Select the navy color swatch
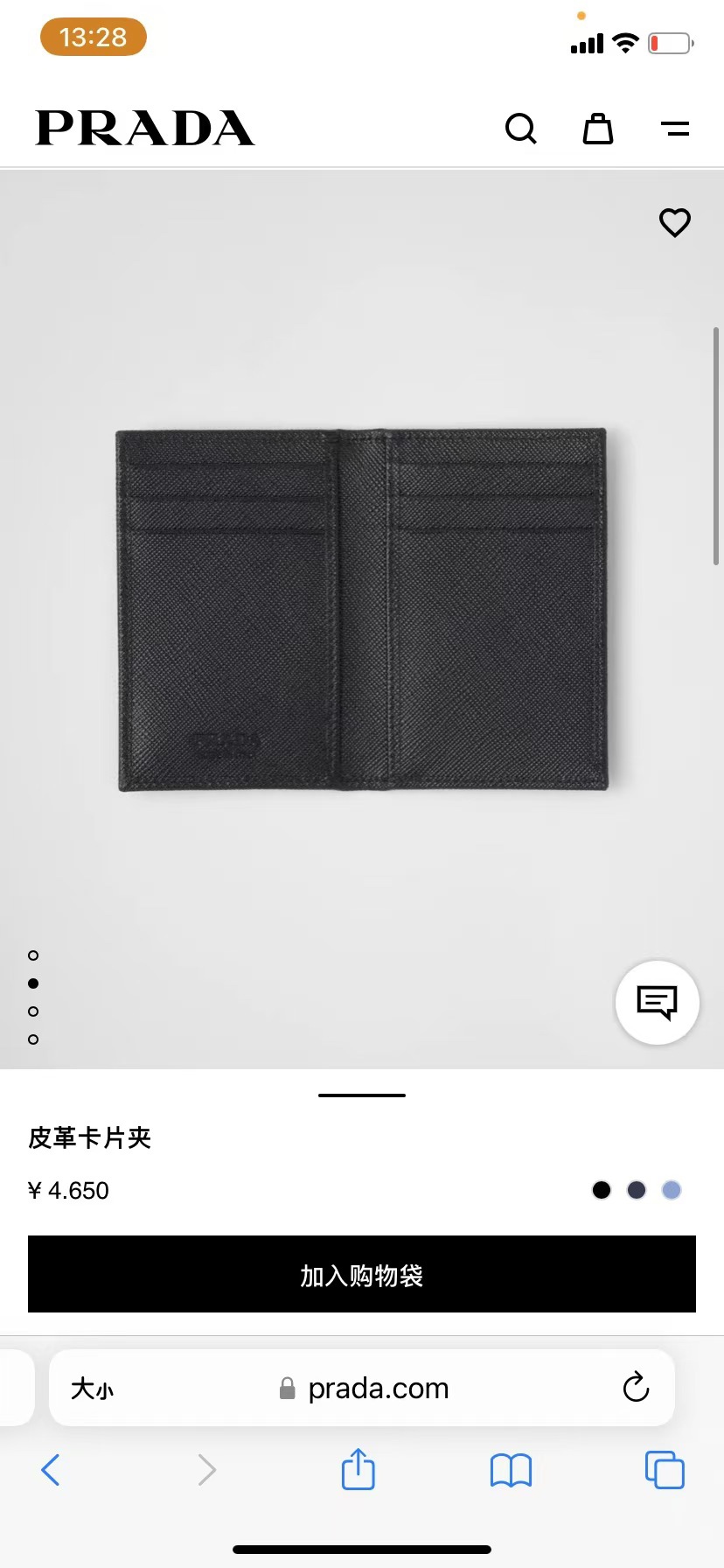724x1568 pixels. click(637, 1190)
